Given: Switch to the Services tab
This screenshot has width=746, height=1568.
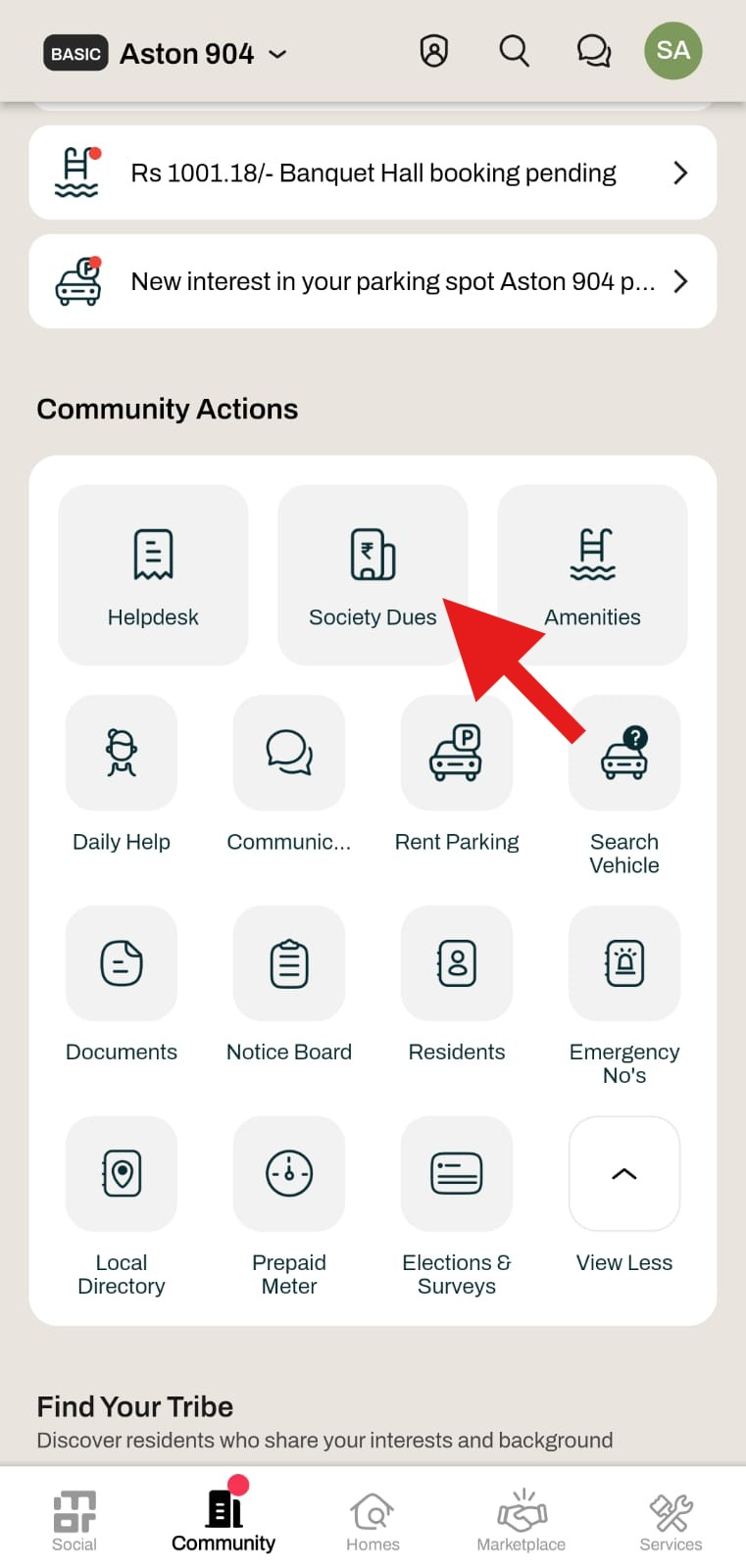Looking at the screenshot, I should point(671,1520).
